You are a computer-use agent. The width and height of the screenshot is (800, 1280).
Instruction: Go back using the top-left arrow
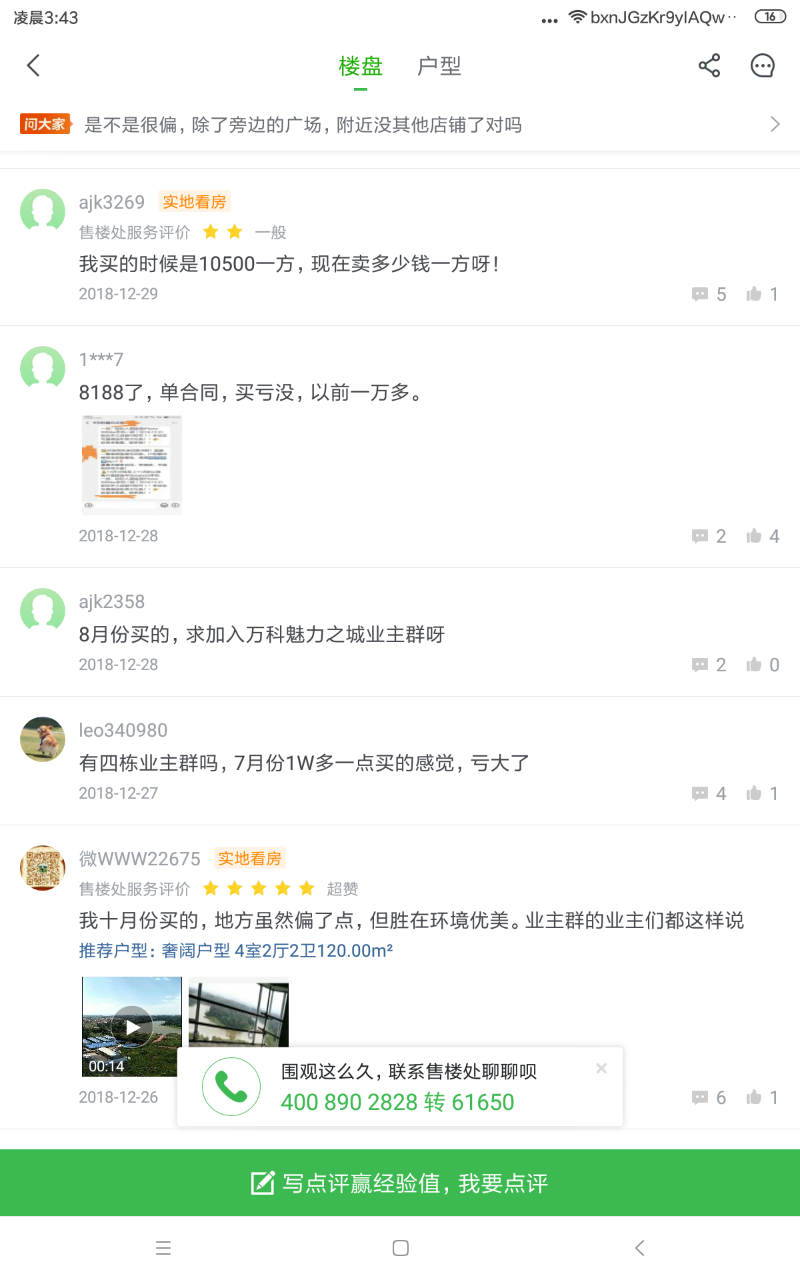[33, 66]
